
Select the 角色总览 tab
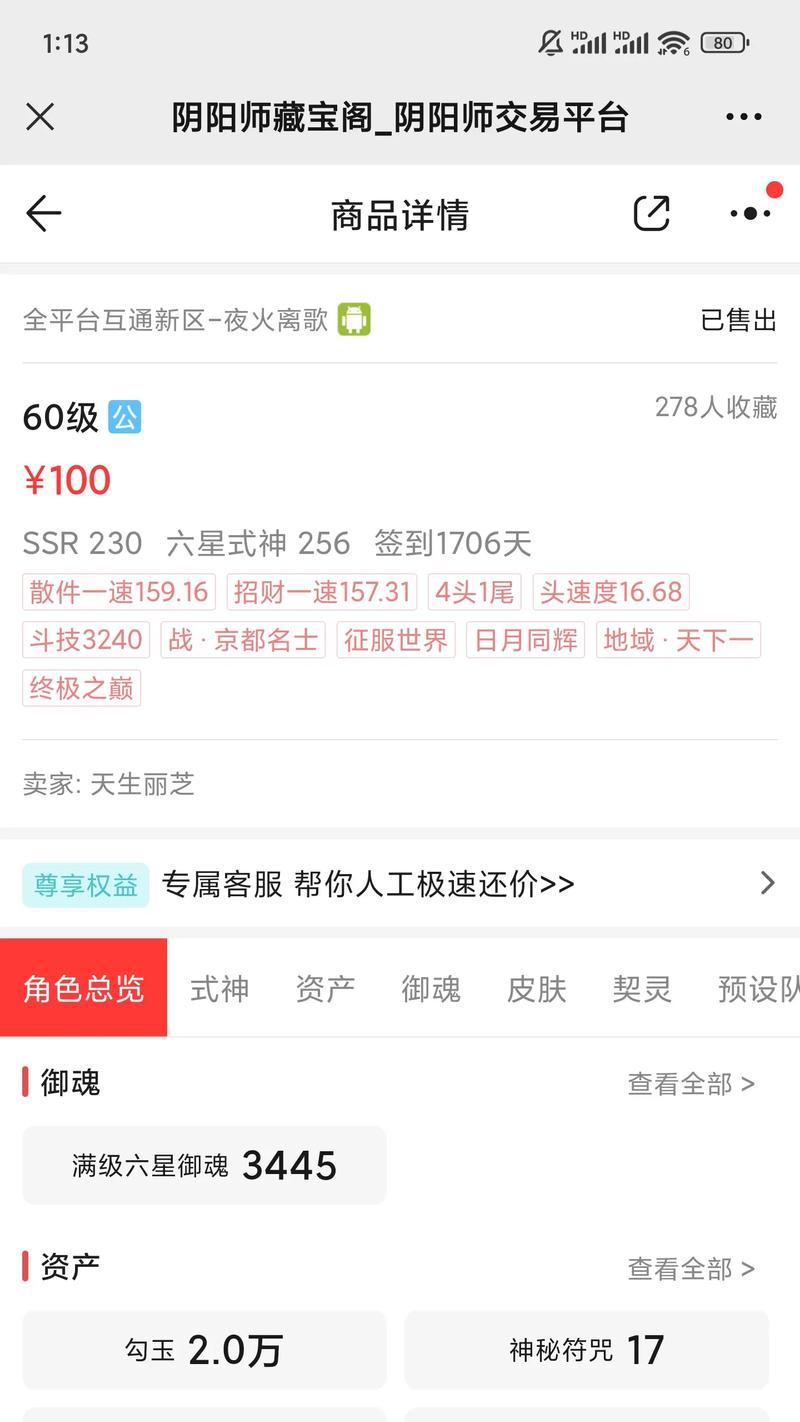(x=84, y=988)
